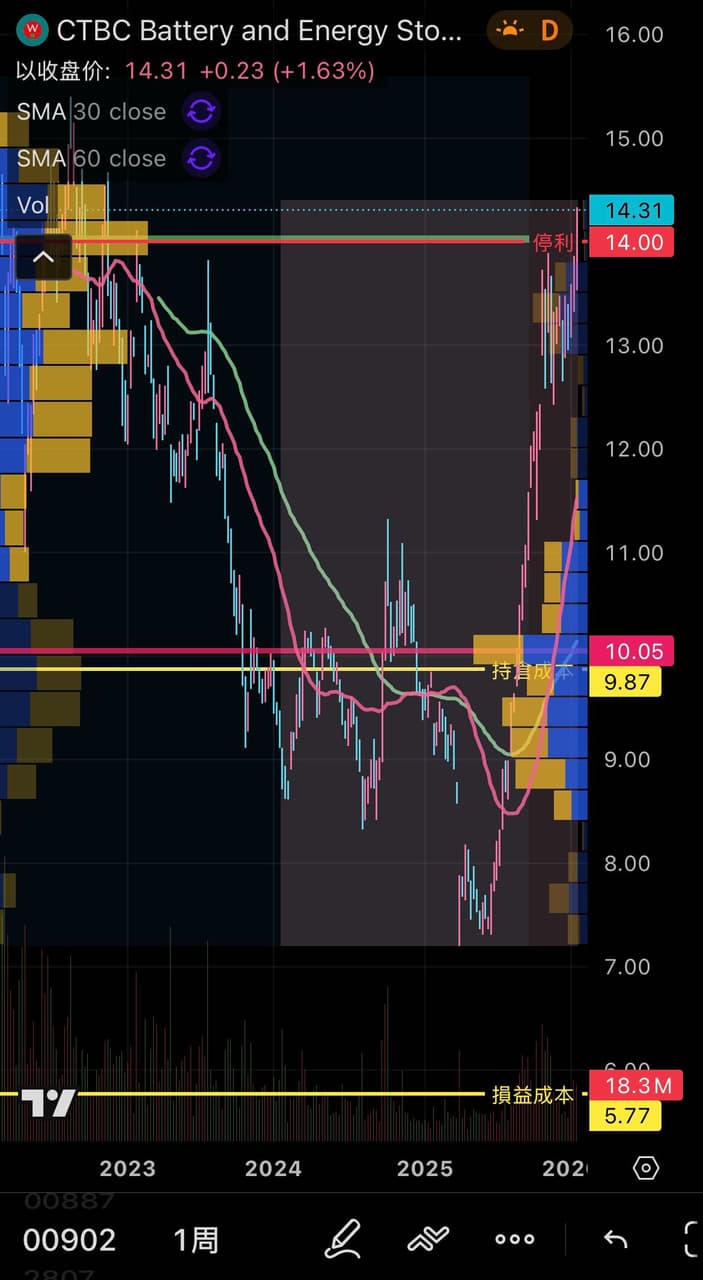
Task: Open symbol search for 00902
Action: [69, 1241]
